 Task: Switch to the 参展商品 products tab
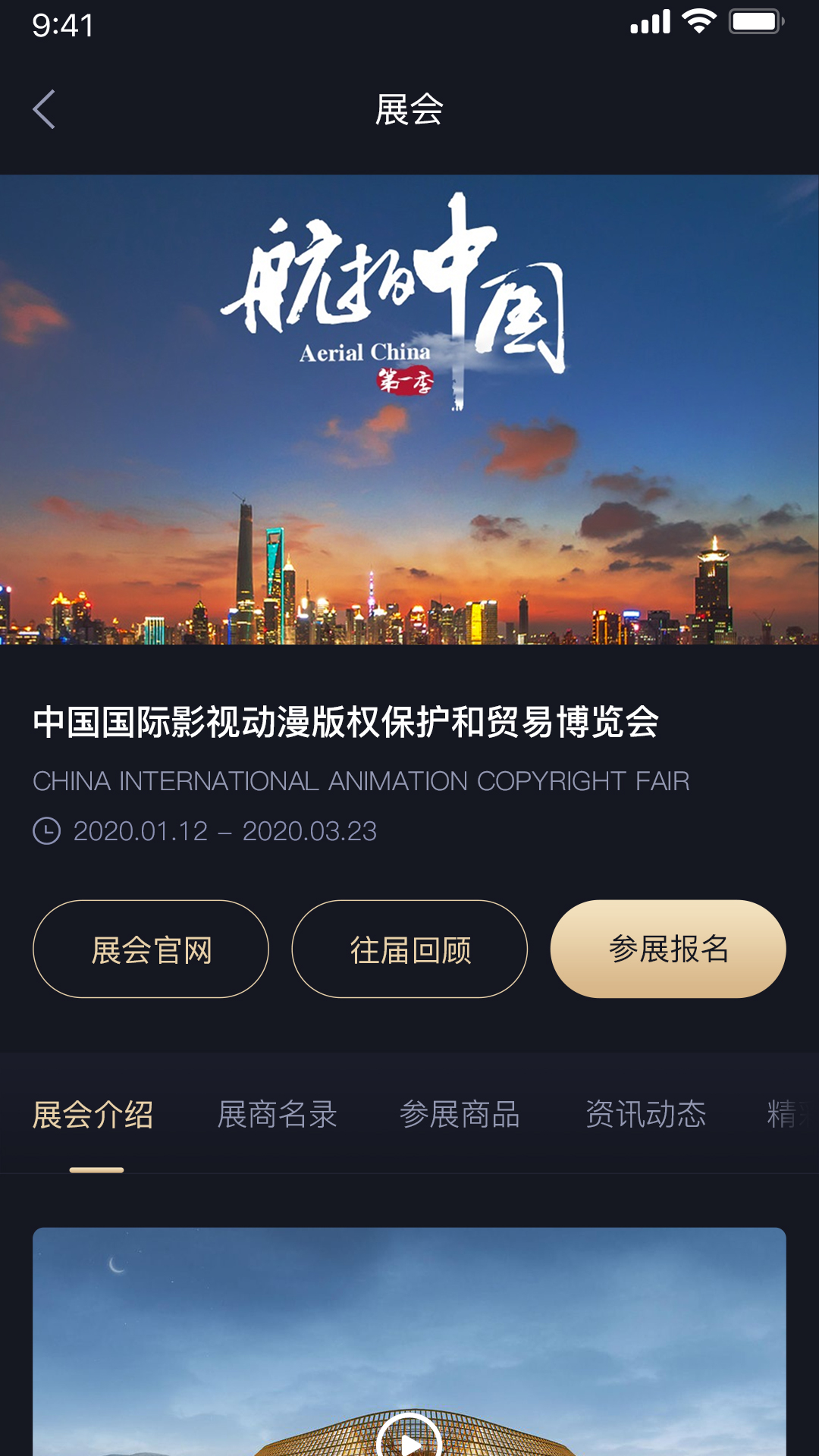(461, 1113)
